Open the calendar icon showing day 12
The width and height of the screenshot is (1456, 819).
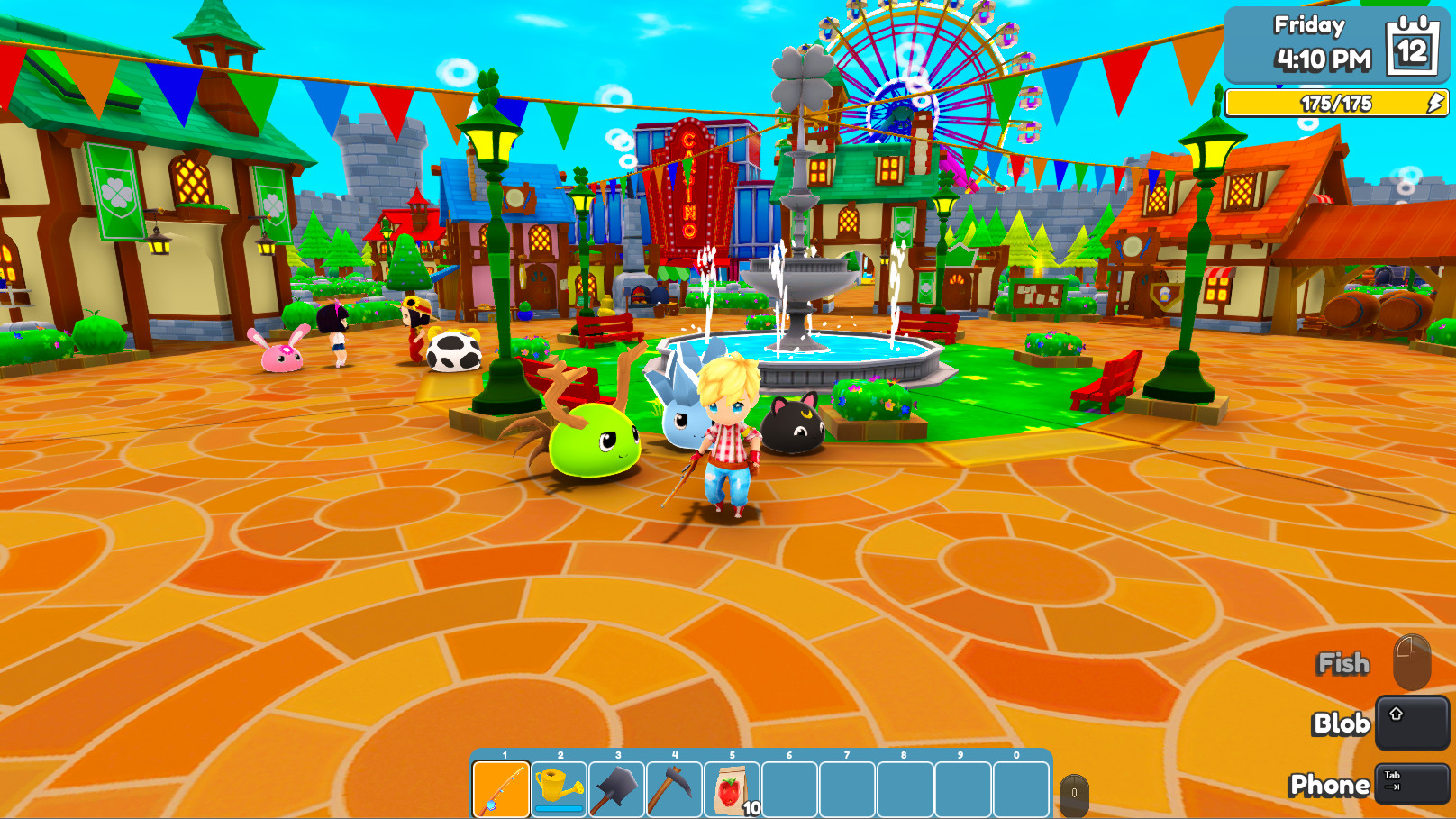(1411, 47)
